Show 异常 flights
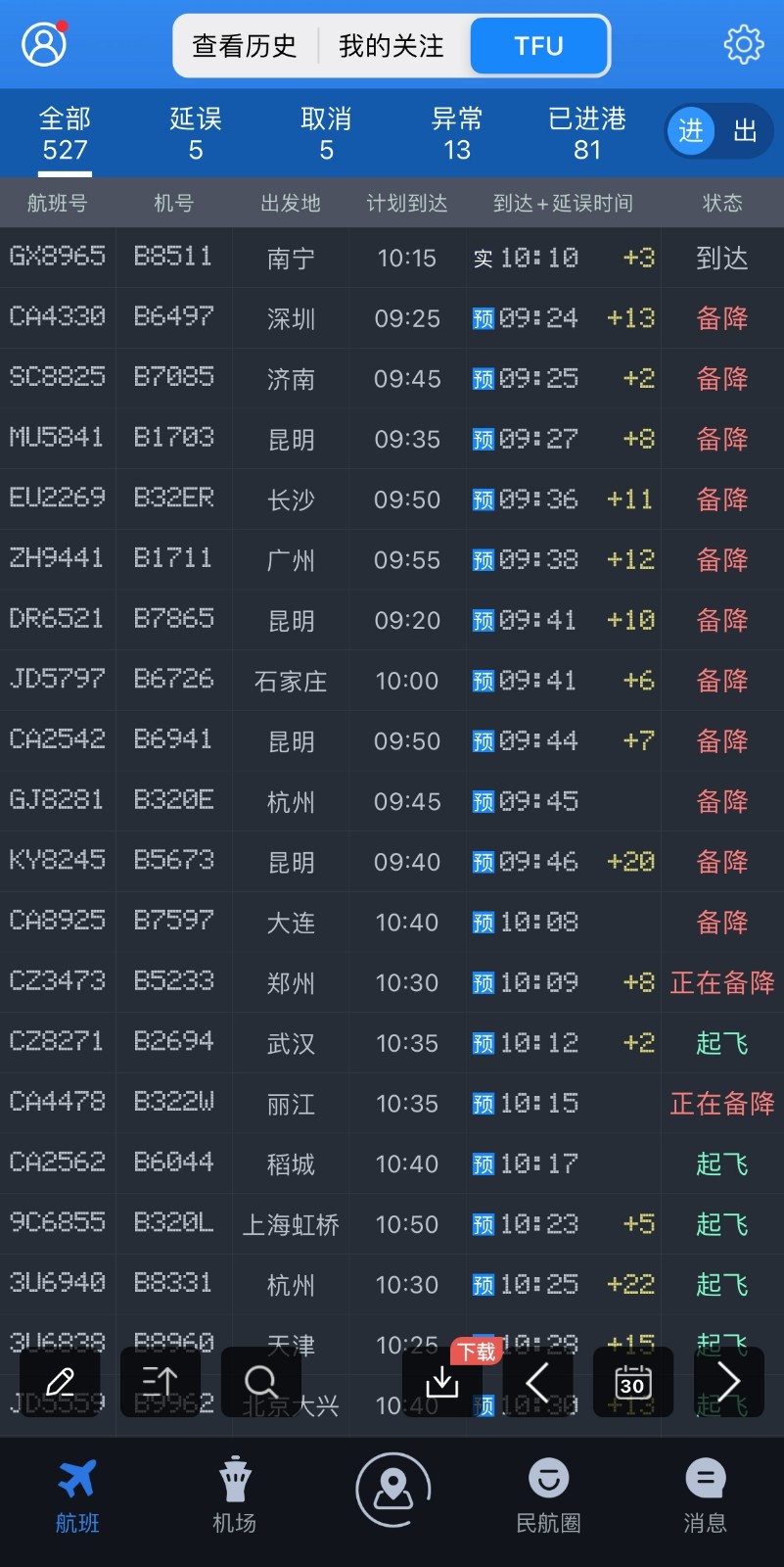This screenshot has height=1567, width=784. [456, 133]
